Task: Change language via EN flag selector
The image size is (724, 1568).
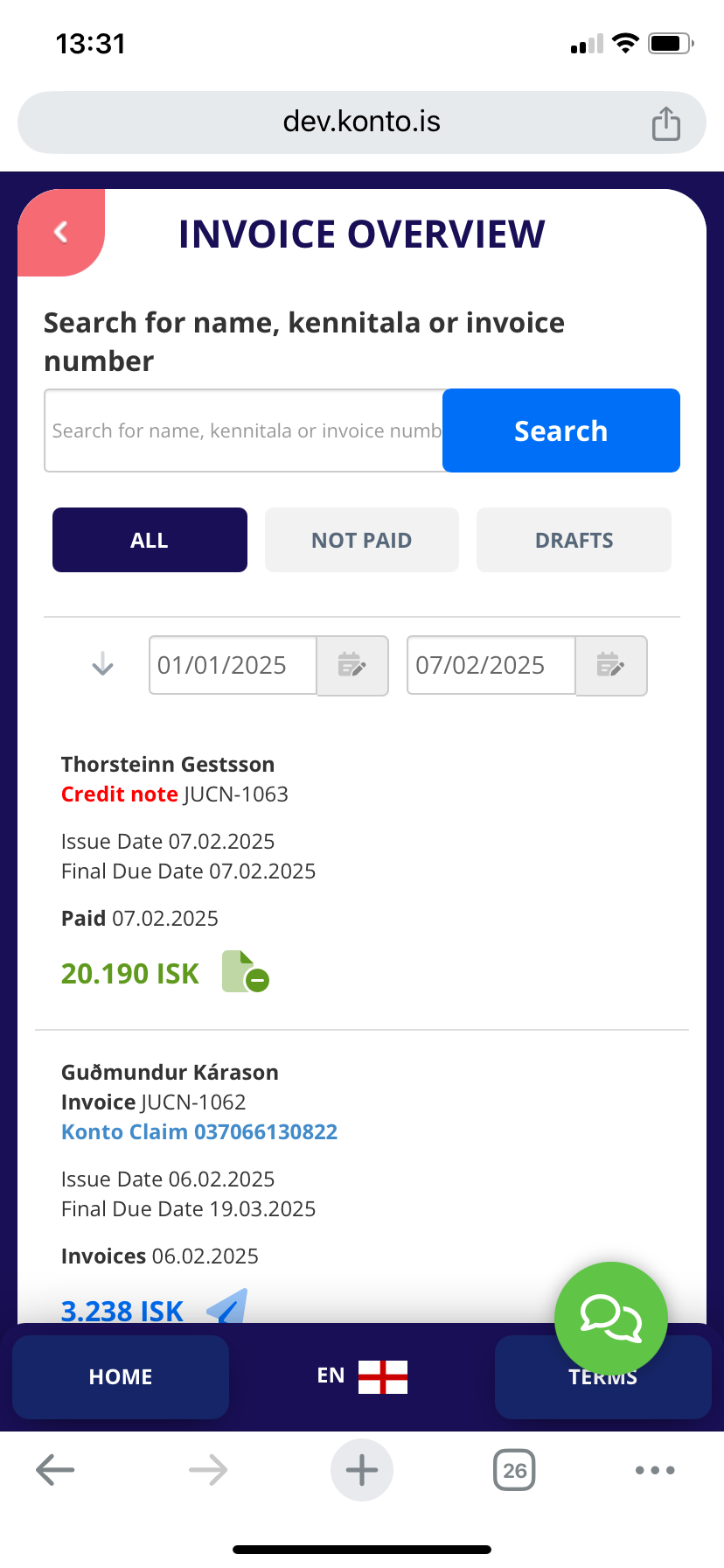Action: pos(361,1376)
